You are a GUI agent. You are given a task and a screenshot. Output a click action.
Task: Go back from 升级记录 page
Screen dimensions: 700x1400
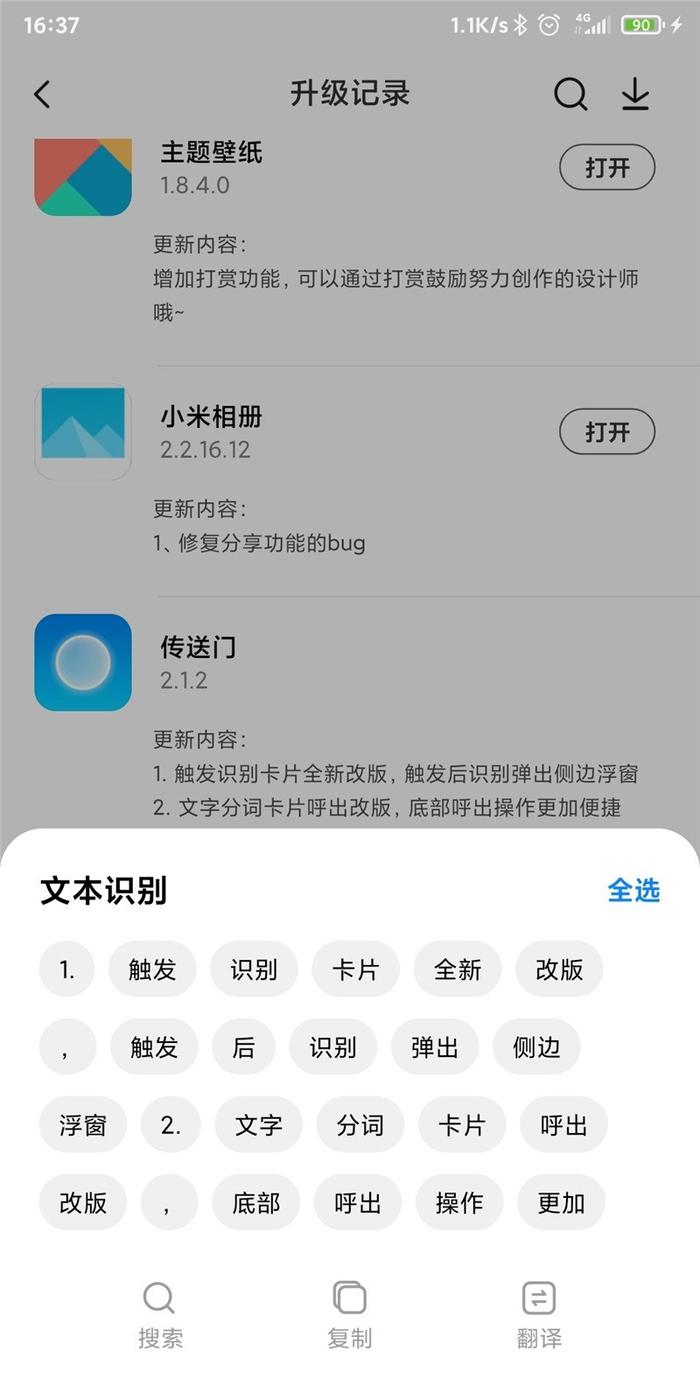pos(42,94)
